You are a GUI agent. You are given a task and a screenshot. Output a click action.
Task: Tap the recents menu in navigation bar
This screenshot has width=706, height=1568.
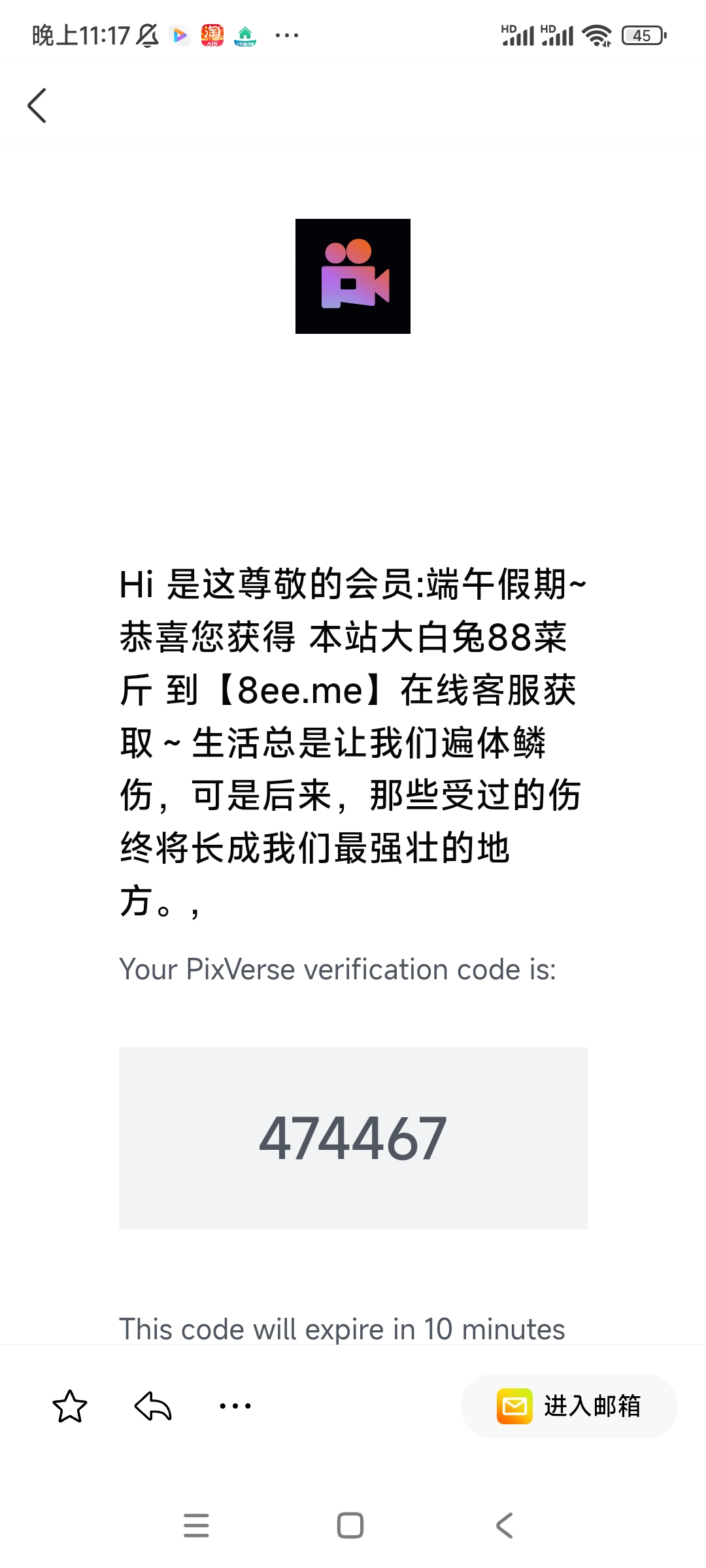click(197, 1525)
